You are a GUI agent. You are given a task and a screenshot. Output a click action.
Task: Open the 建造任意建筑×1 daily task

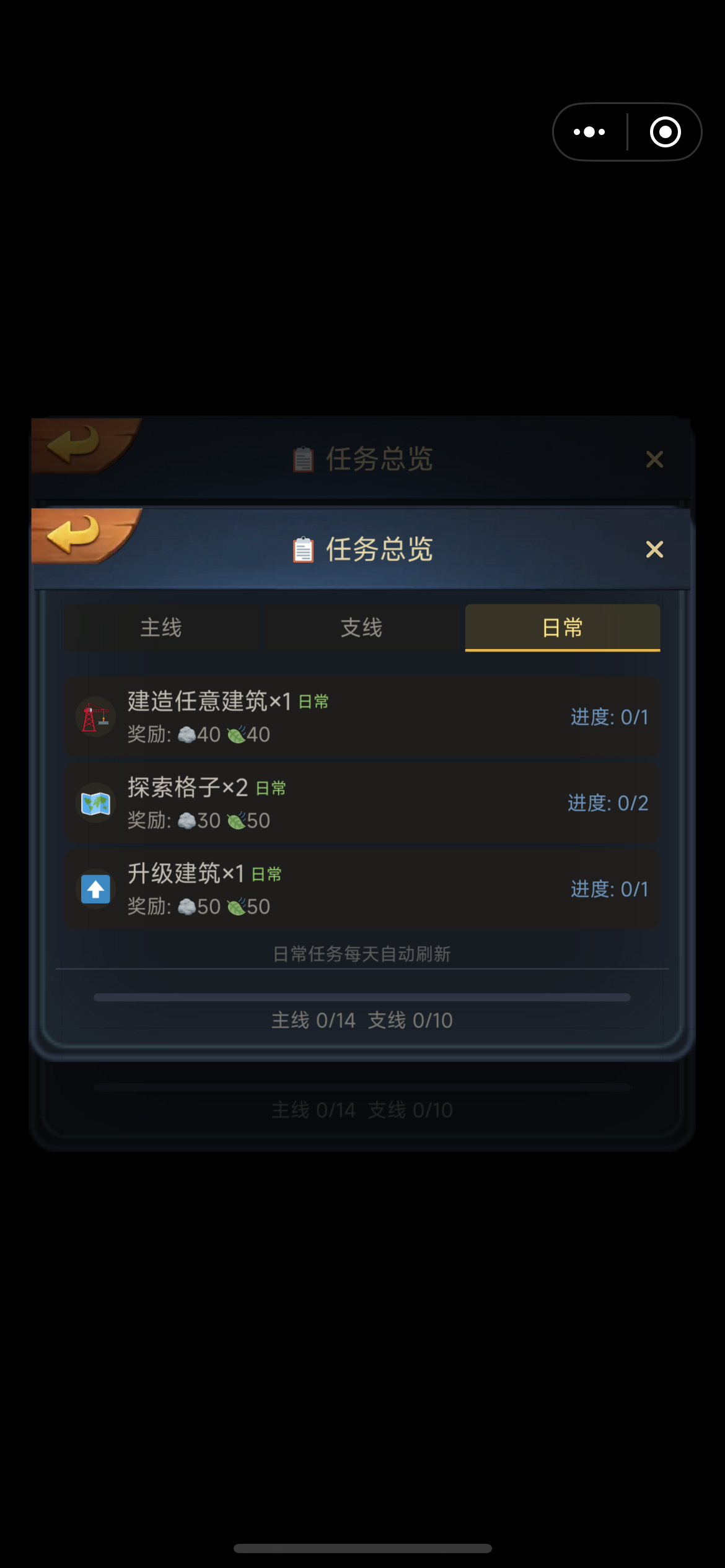pos(362,716)
